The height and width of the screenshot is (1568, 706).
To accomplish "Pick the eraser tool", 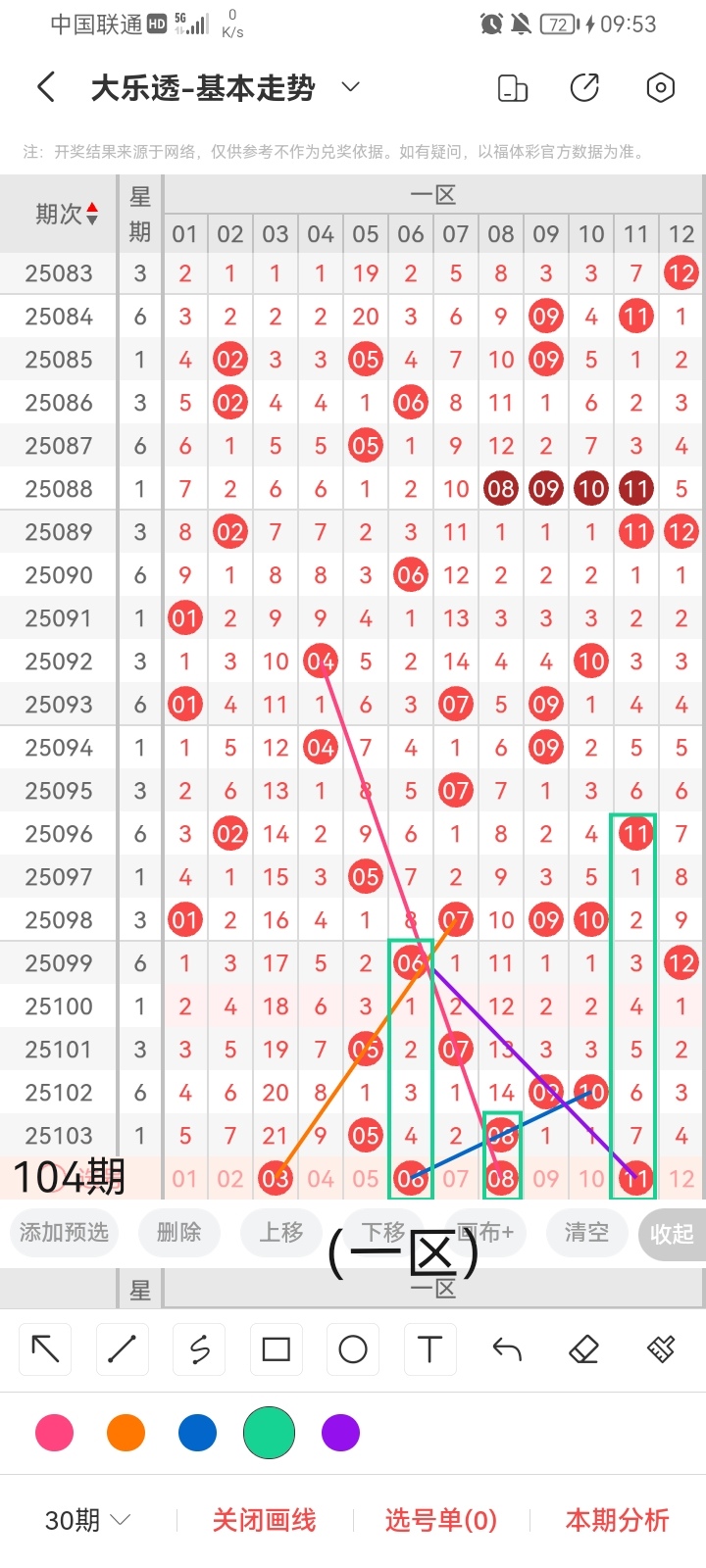I will click(583, 1349).
